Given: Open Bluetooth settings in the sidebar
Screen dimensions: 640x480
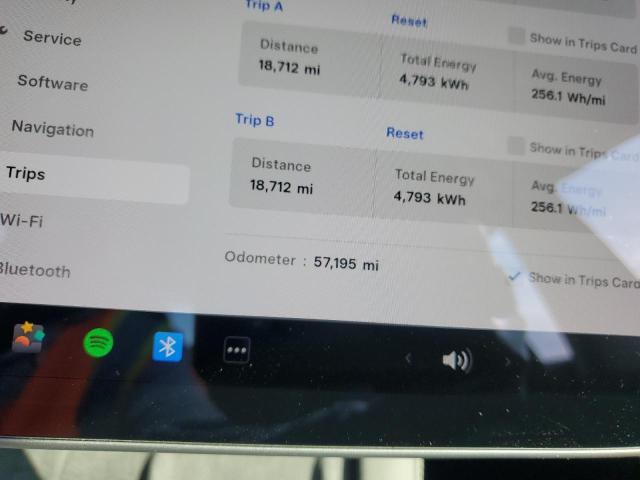Looking at the screenshot, I should 35,270.
